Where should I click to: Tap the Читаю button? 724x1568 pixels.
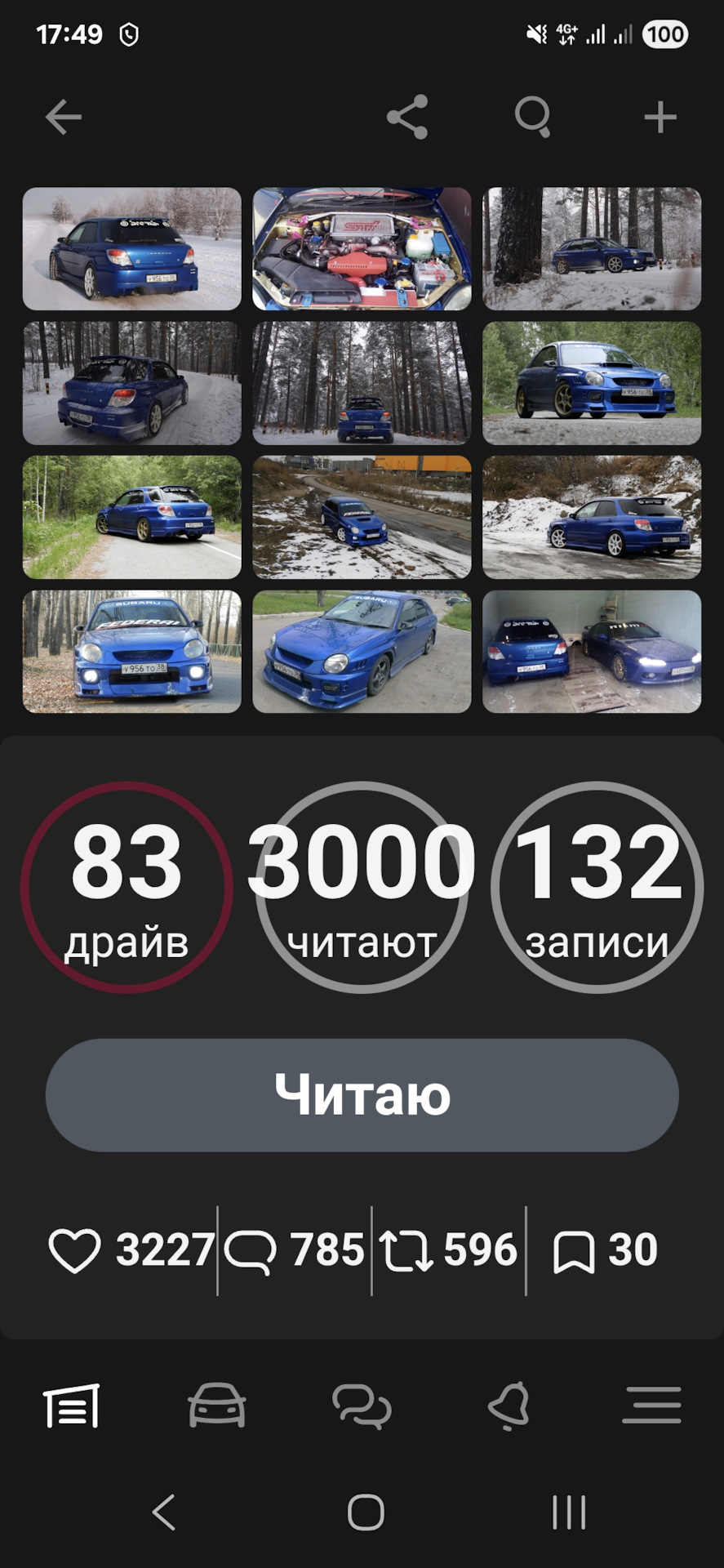click(x=362, y=1095)
